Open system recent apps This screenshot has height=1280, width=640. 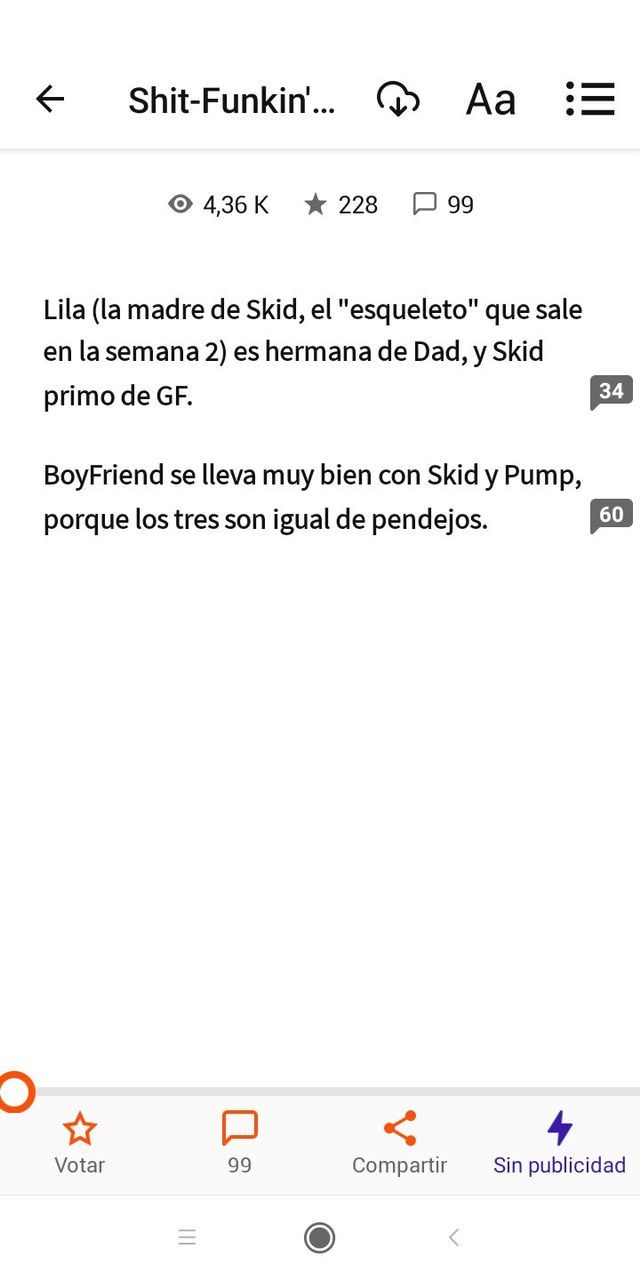point(187,1238)
